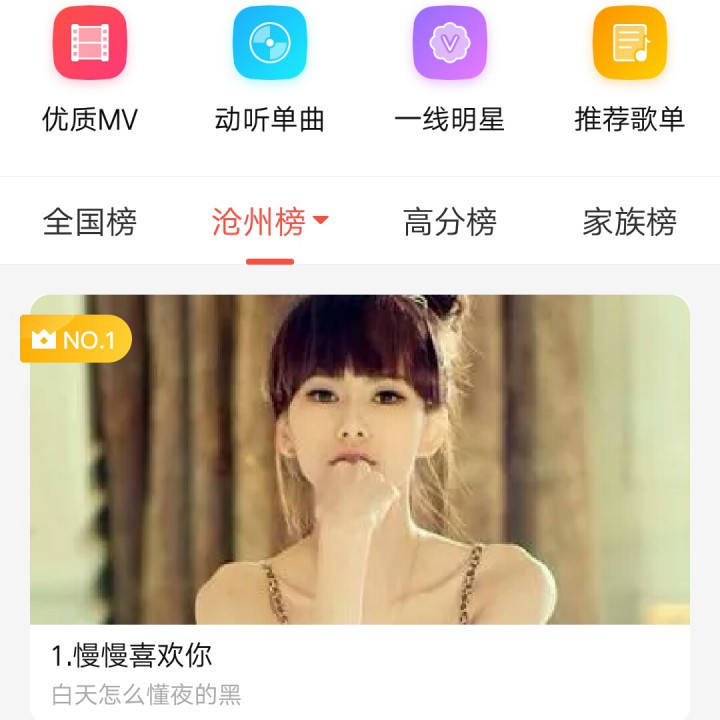Switch to the 全国榜 tab
The width and height of the screenshot is (720, 720).
pyautogui.click(x=90, y=222)
